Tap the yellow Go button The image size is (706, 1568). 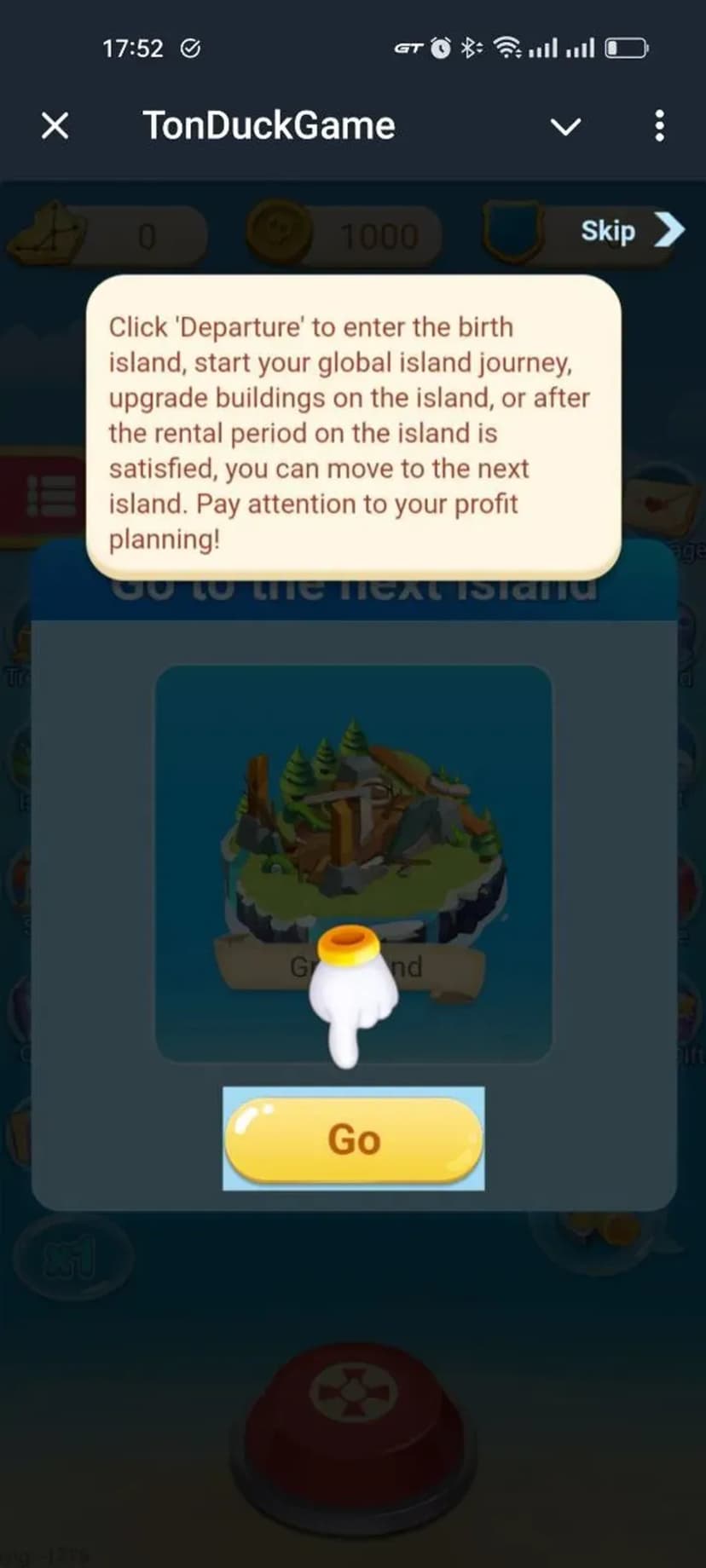click(354, 1139)
